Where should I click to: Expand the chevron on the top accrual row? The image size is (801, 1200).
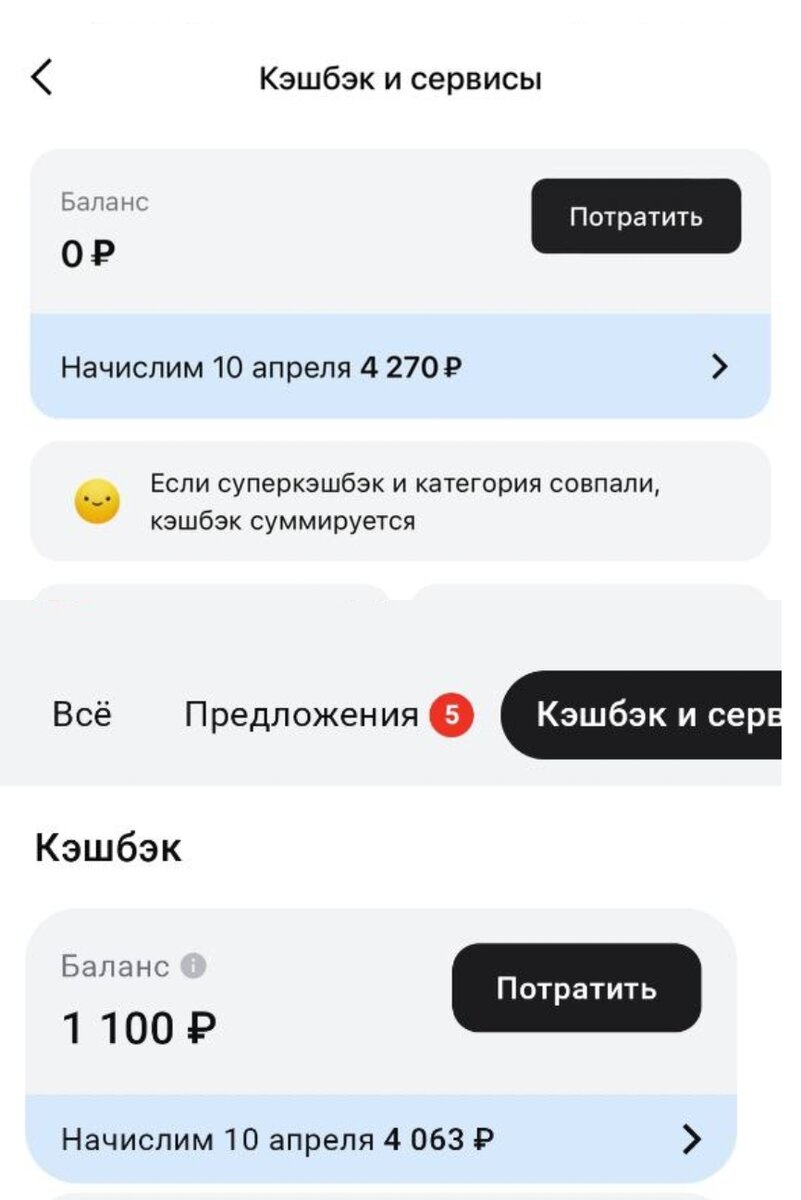coord(718,367)
